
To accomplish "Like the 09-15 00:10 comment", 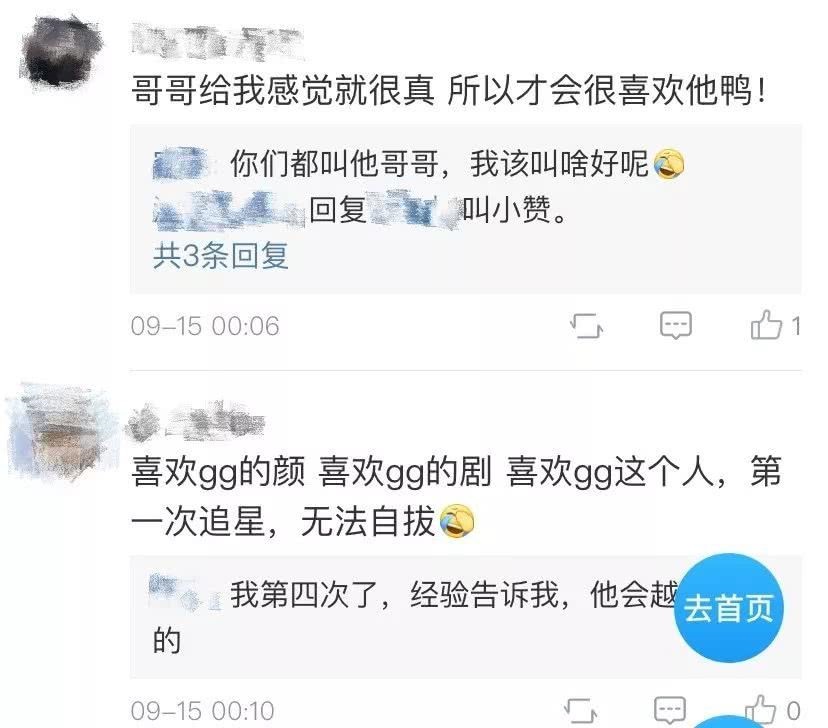I will pyautogui.click(x=762, y=710).
